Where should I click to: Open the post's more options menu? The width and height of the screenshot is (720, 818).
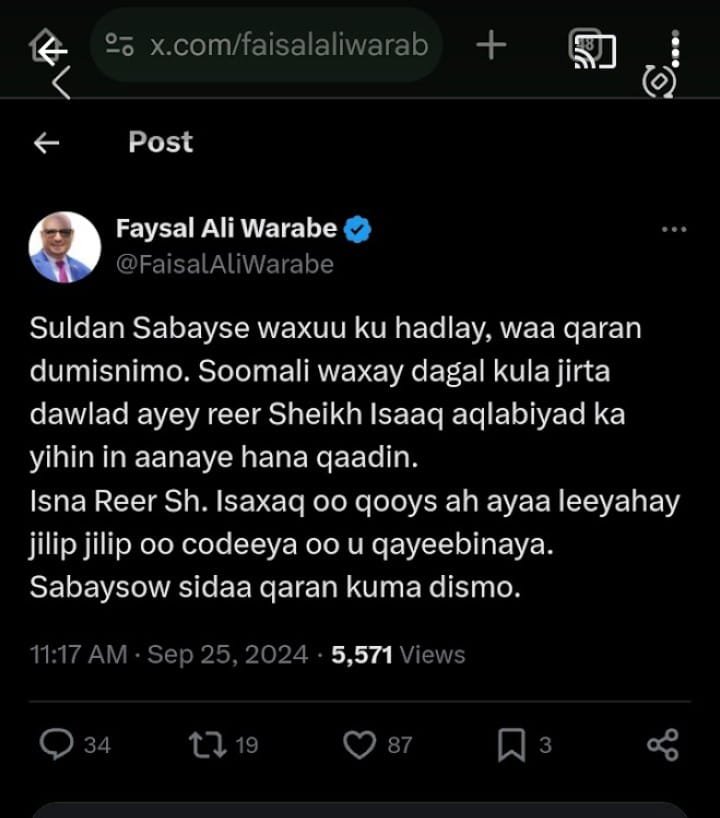point(674,229)
